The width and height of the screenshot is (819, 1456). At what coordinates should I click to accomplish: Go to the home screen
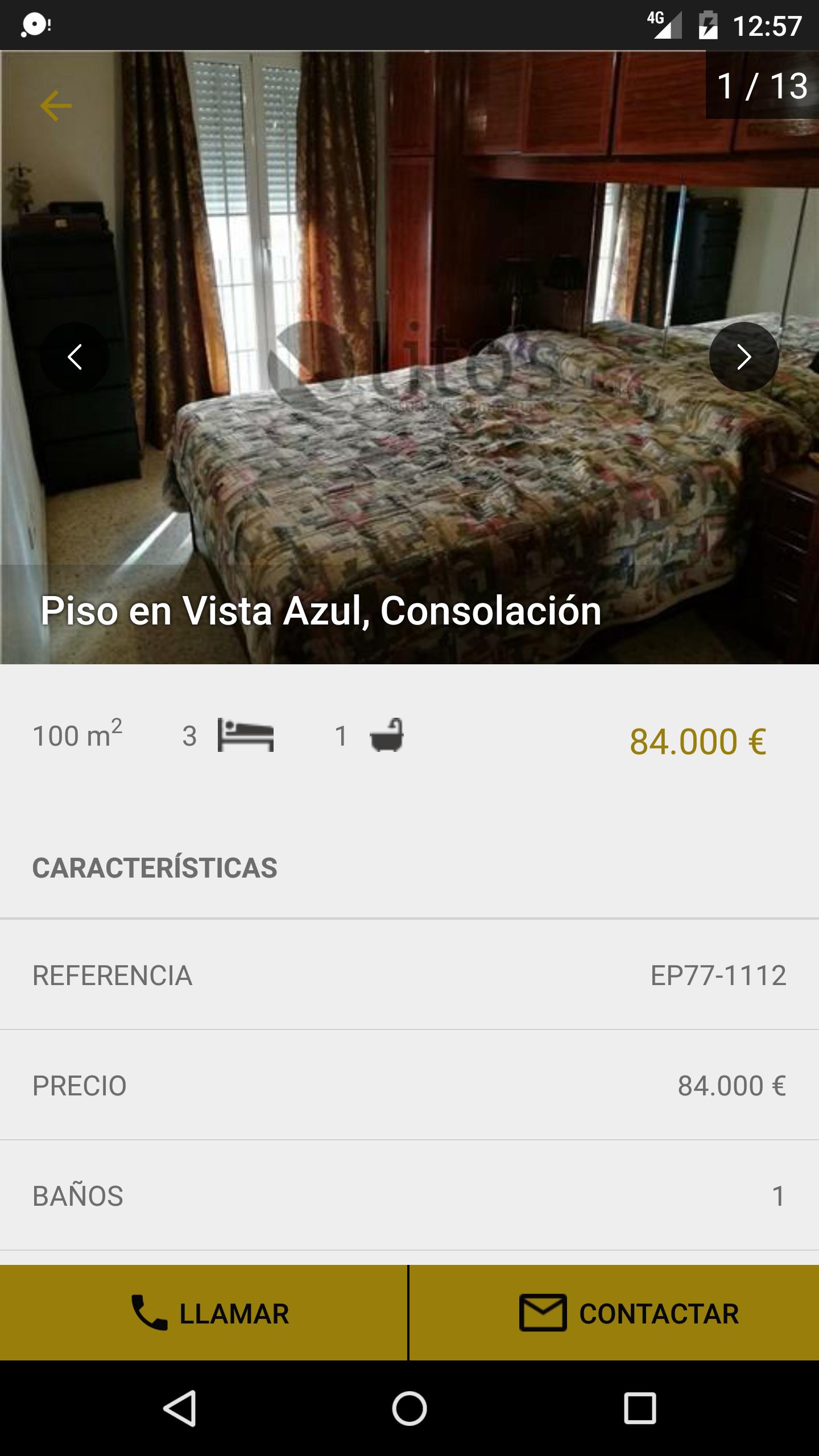tap(409, 1408)
